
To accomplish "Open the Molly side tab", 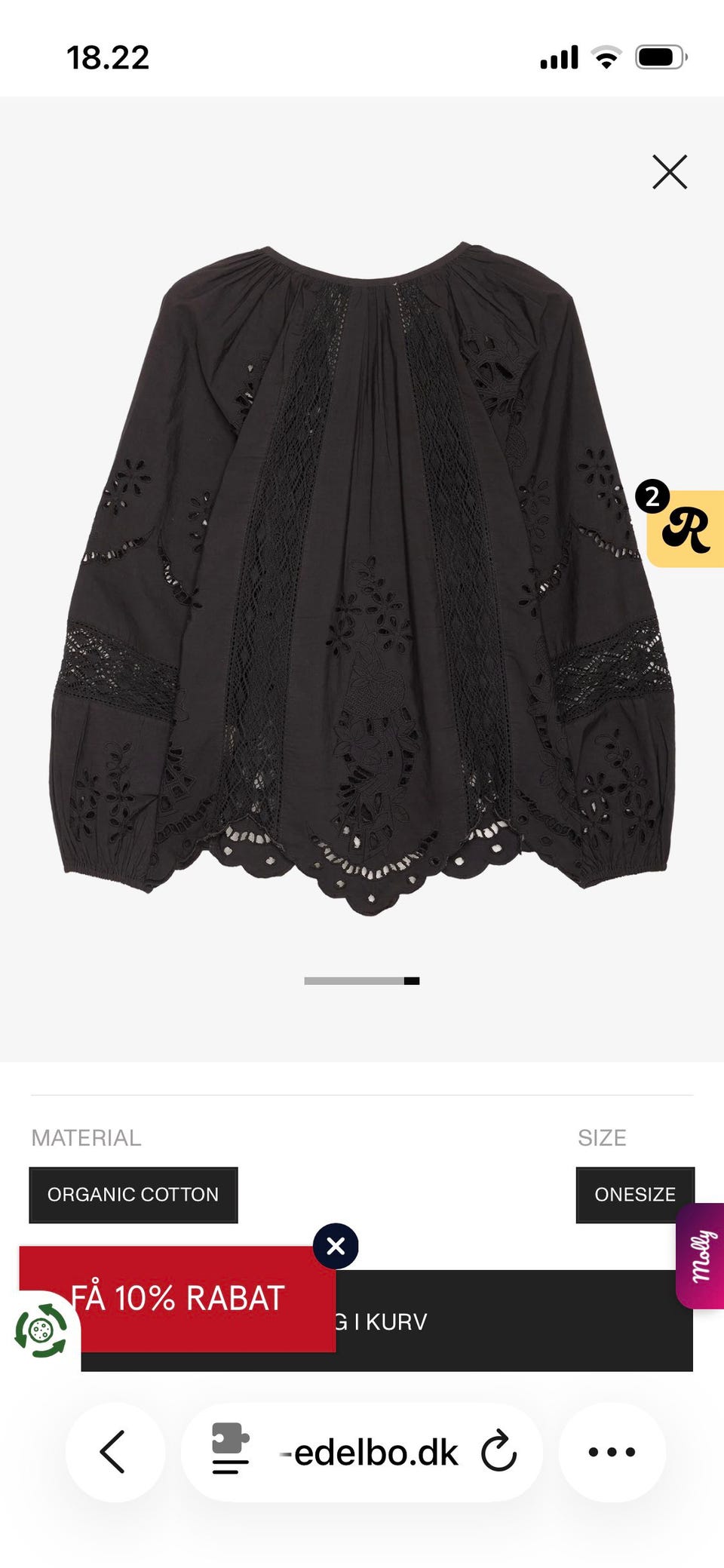I will point(701,1256).
